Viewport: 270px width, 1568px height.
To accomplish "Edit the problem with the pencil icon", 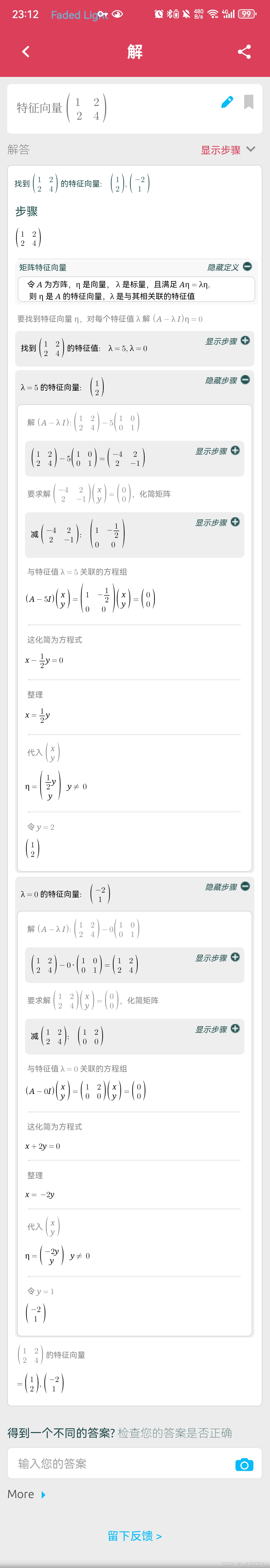I will pyautogui.click(x=227, y=102).
